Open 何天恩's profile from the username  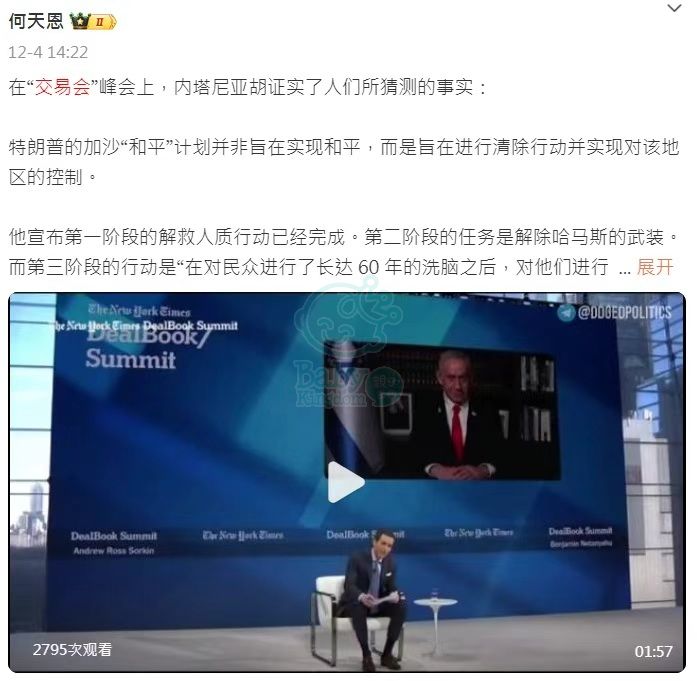pos(36,21)
